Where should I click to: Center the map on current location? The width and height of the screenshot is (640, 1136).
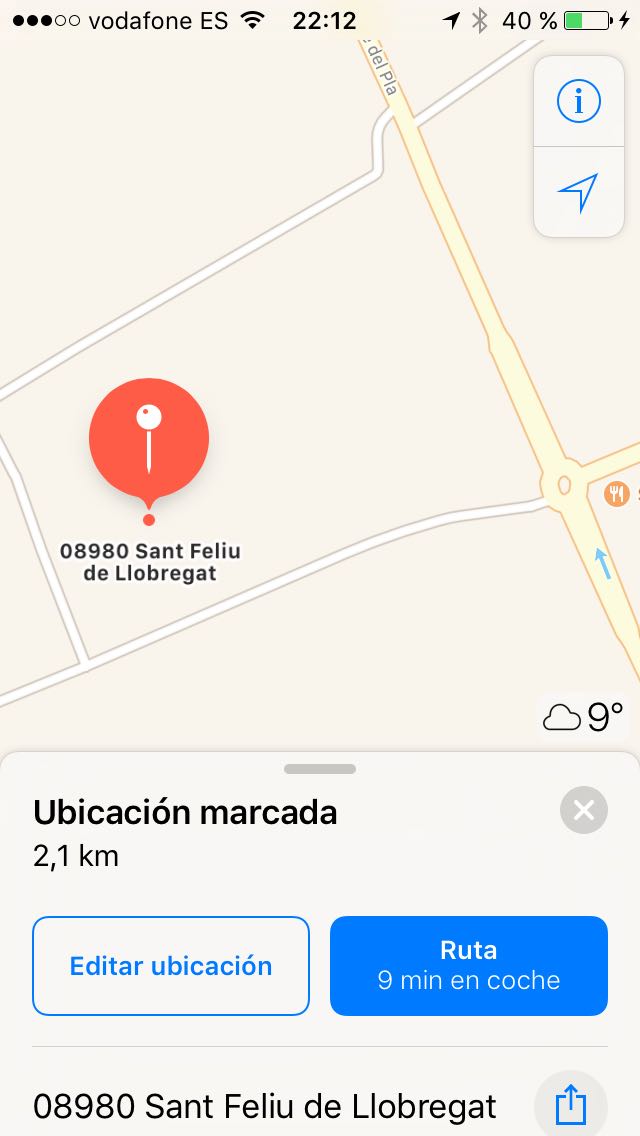(x=579, y=192)
